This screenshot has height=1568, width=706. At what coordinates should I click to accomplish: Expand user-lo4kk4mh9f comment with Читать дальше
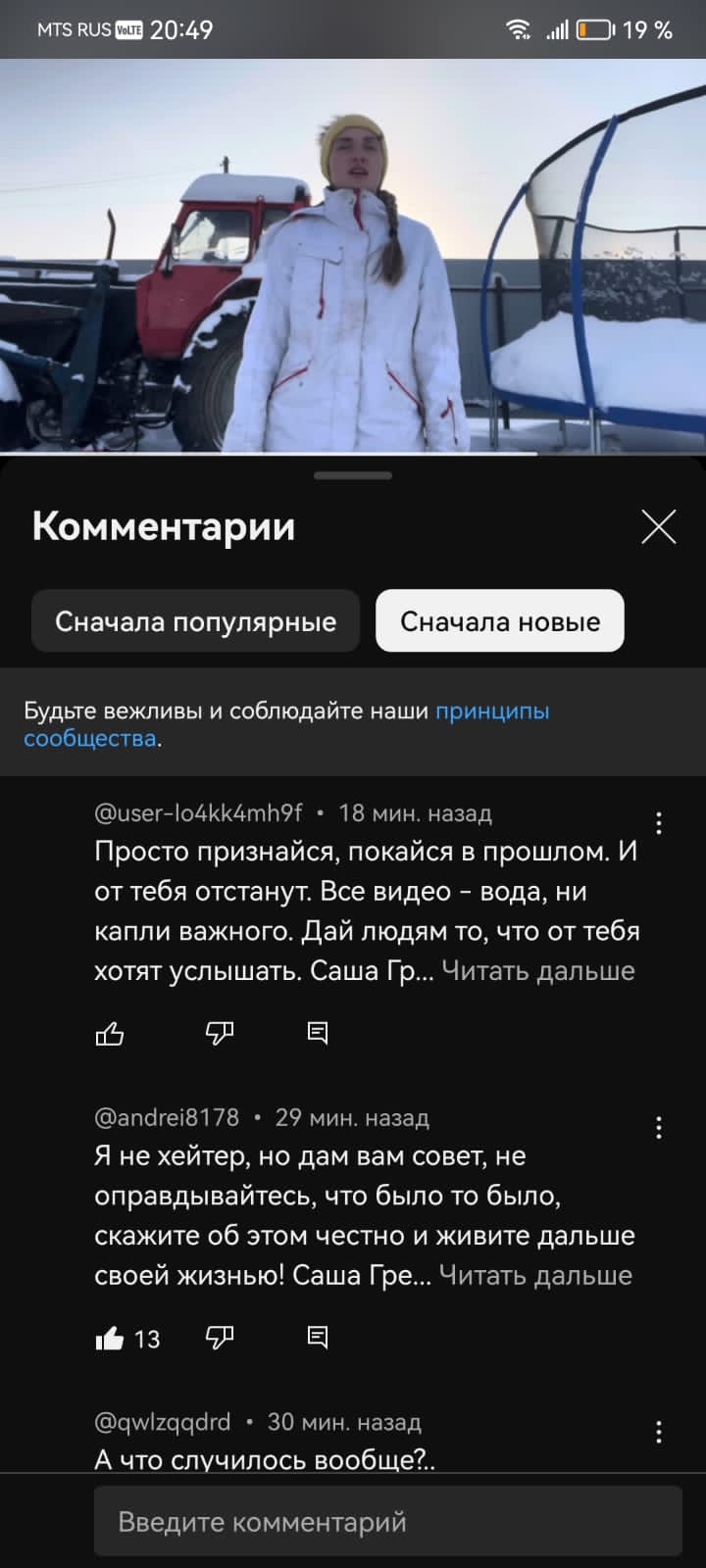pyautogui.click(x=538, y=971)
